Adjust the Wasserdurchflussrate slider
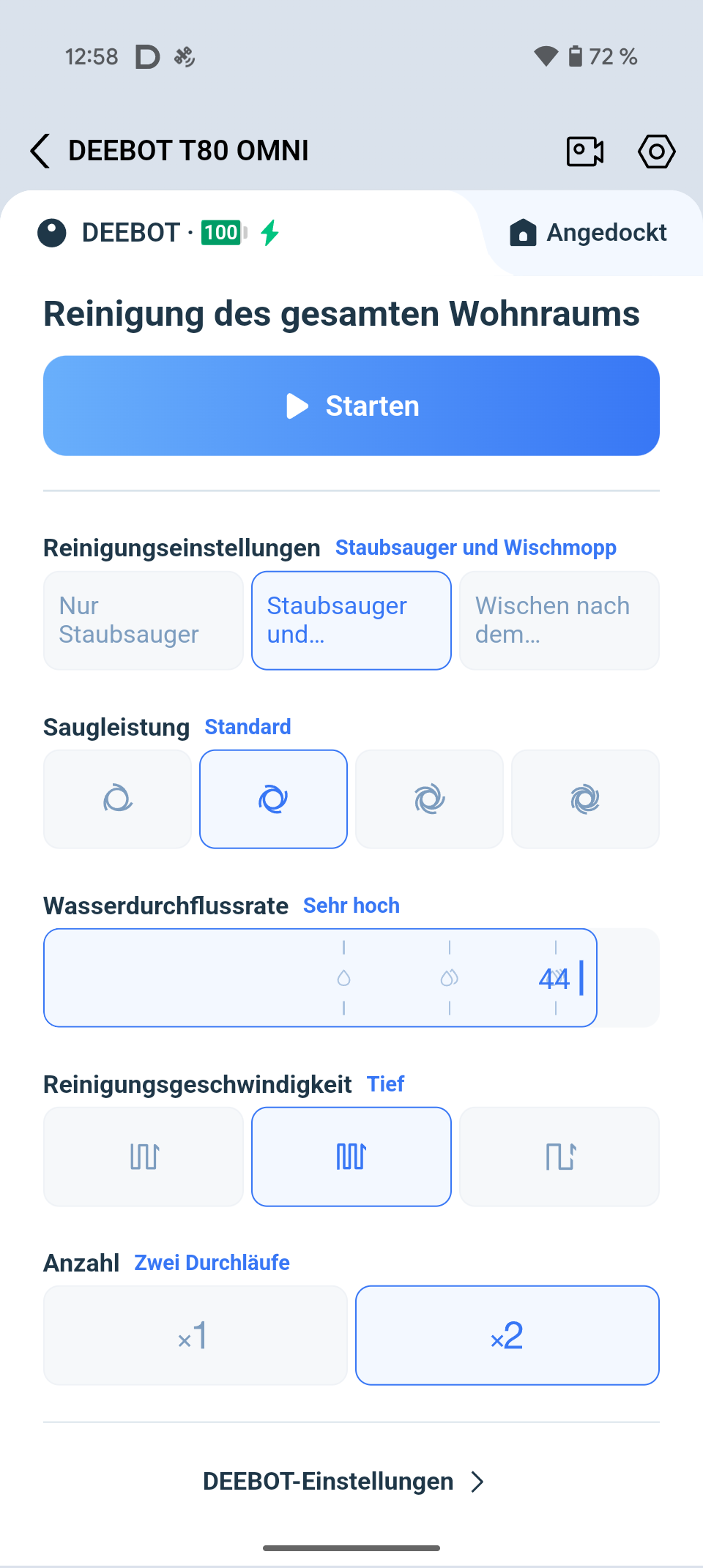Viewport: 703px width, 1568px height. click(x=351, y=978)
